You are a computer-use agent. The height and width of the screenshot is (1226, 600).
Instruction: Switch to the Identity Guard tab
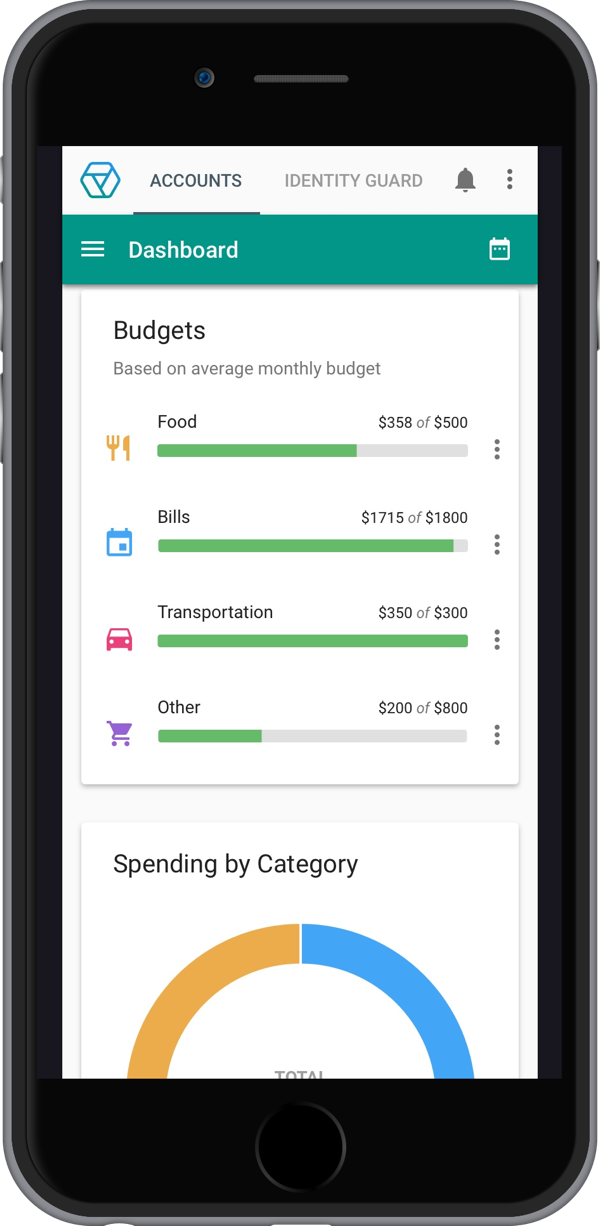pos(353,181)
